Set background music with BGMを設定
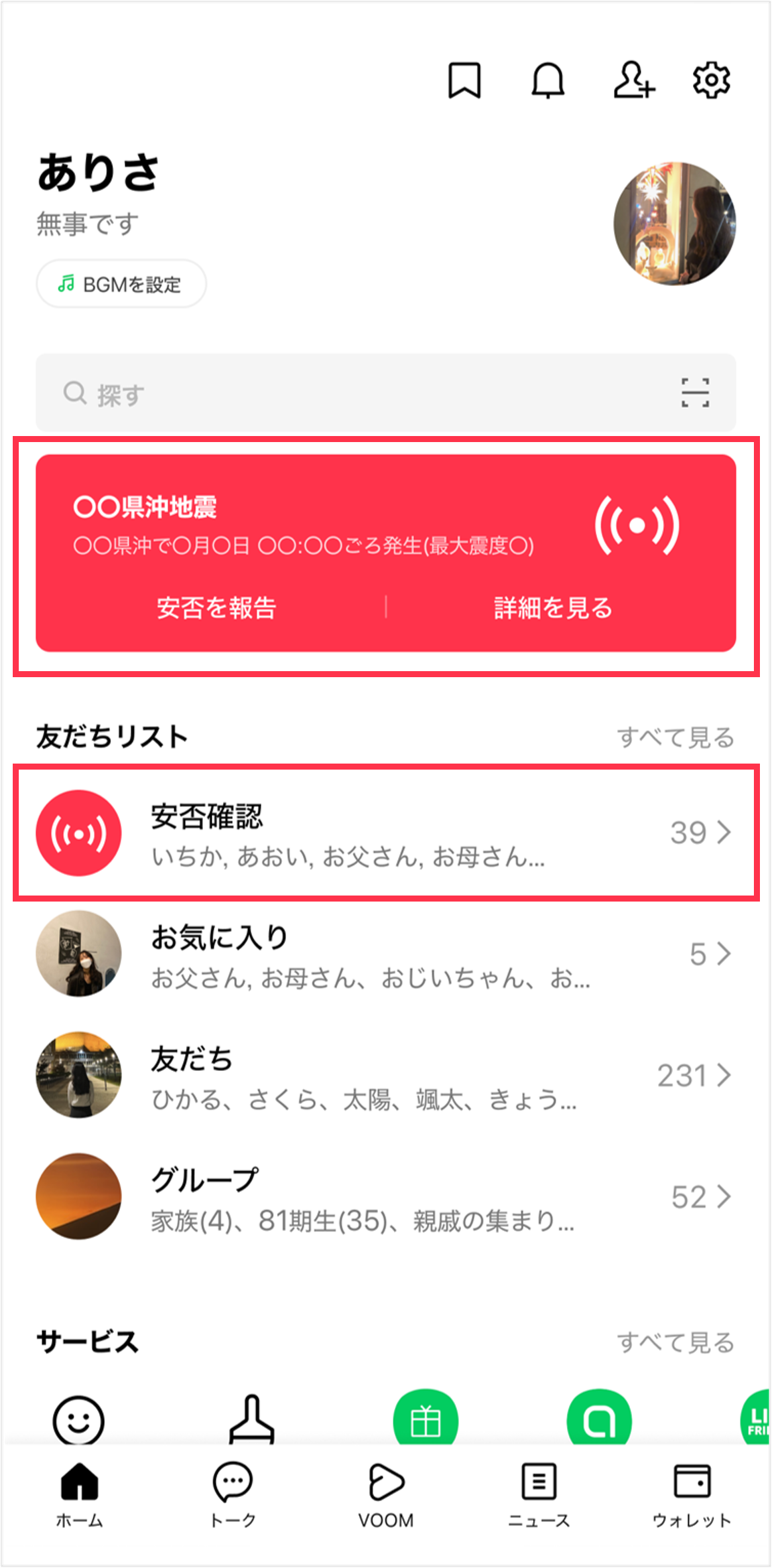Image resolution: width=772 pixels, height=1568 pixels. pyautogui.click(x=121, y=284)
